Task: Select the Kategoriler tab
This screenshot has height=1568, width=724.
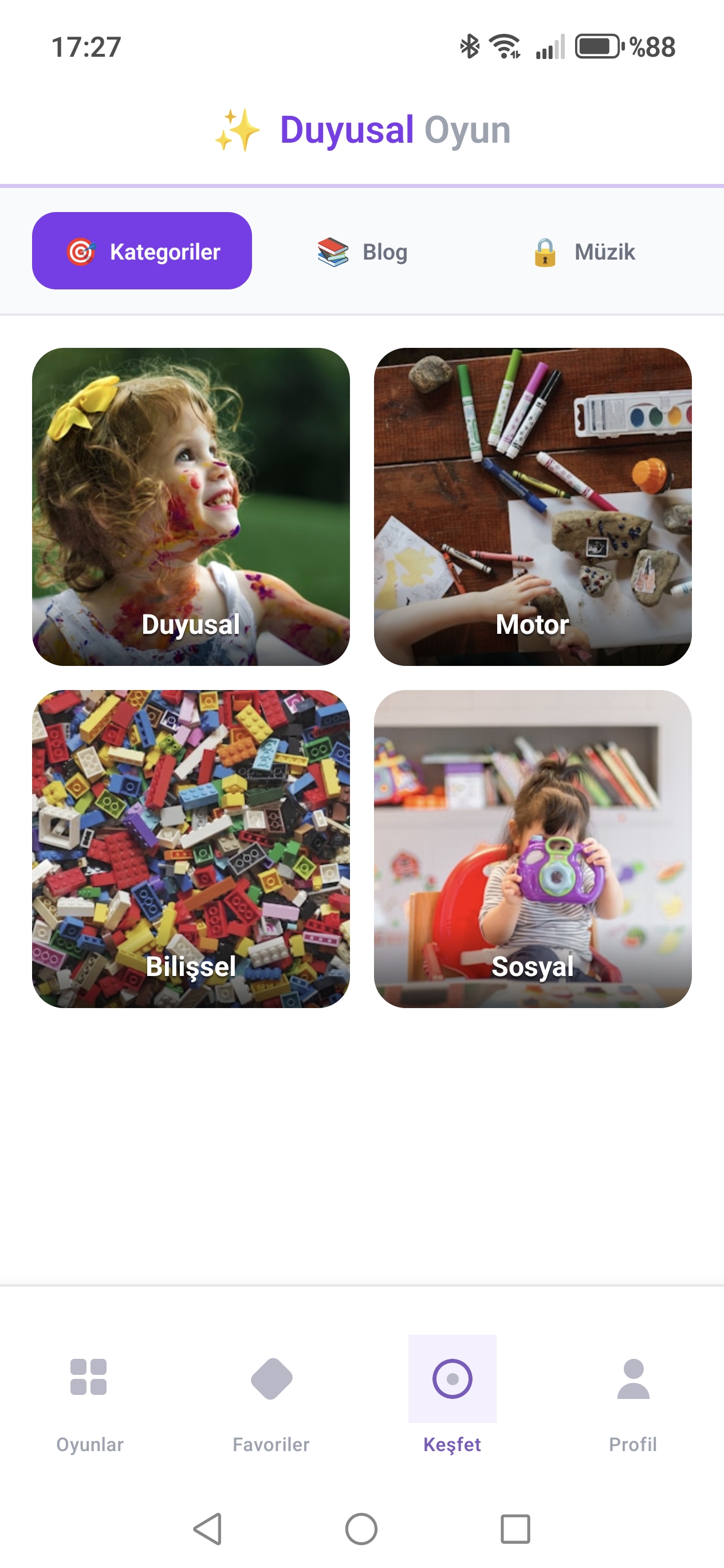Action: click(141, 251)
